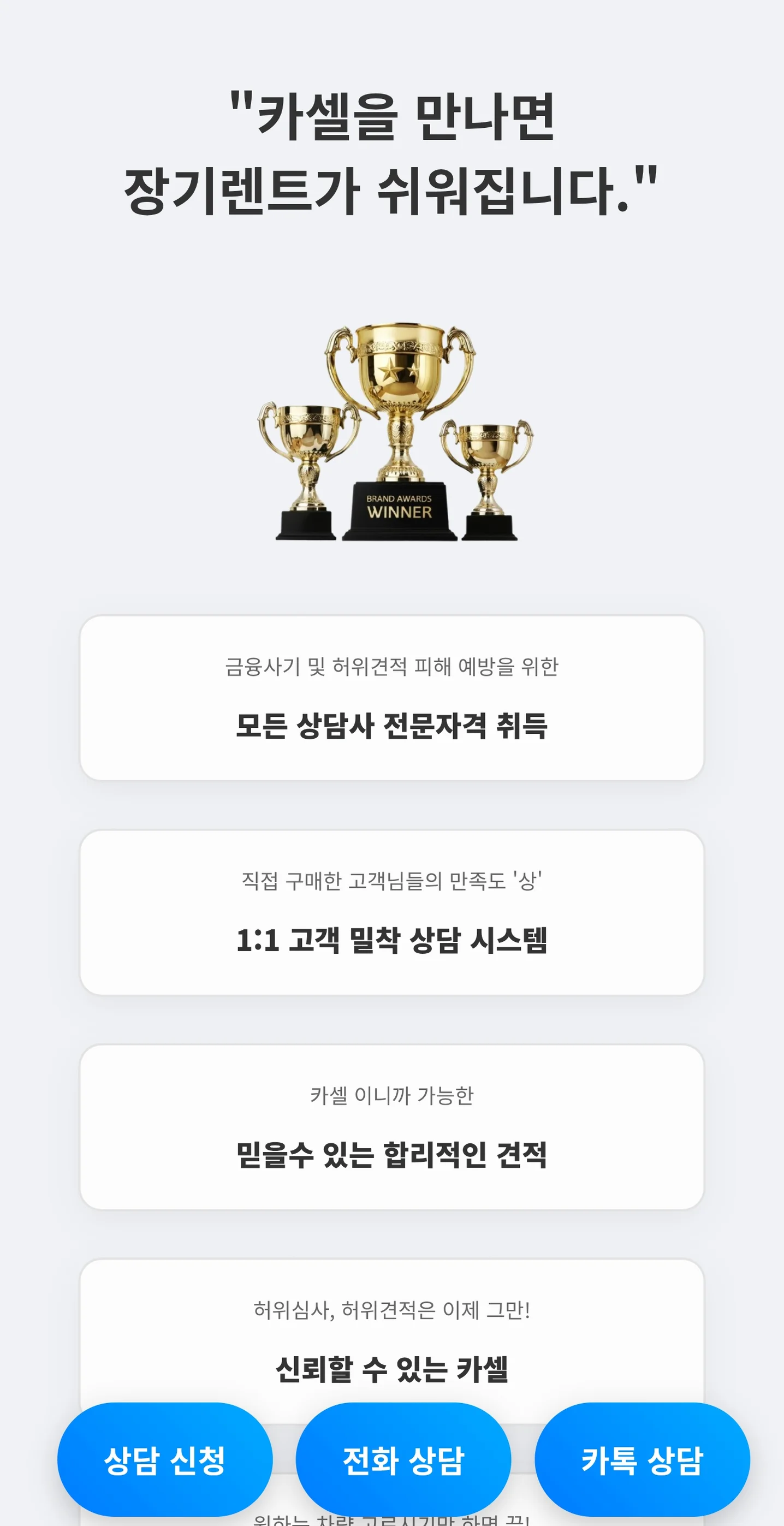
Task: Select the '믿을수 있는 합리적인 견적' card
Action: click(391, 1126)
